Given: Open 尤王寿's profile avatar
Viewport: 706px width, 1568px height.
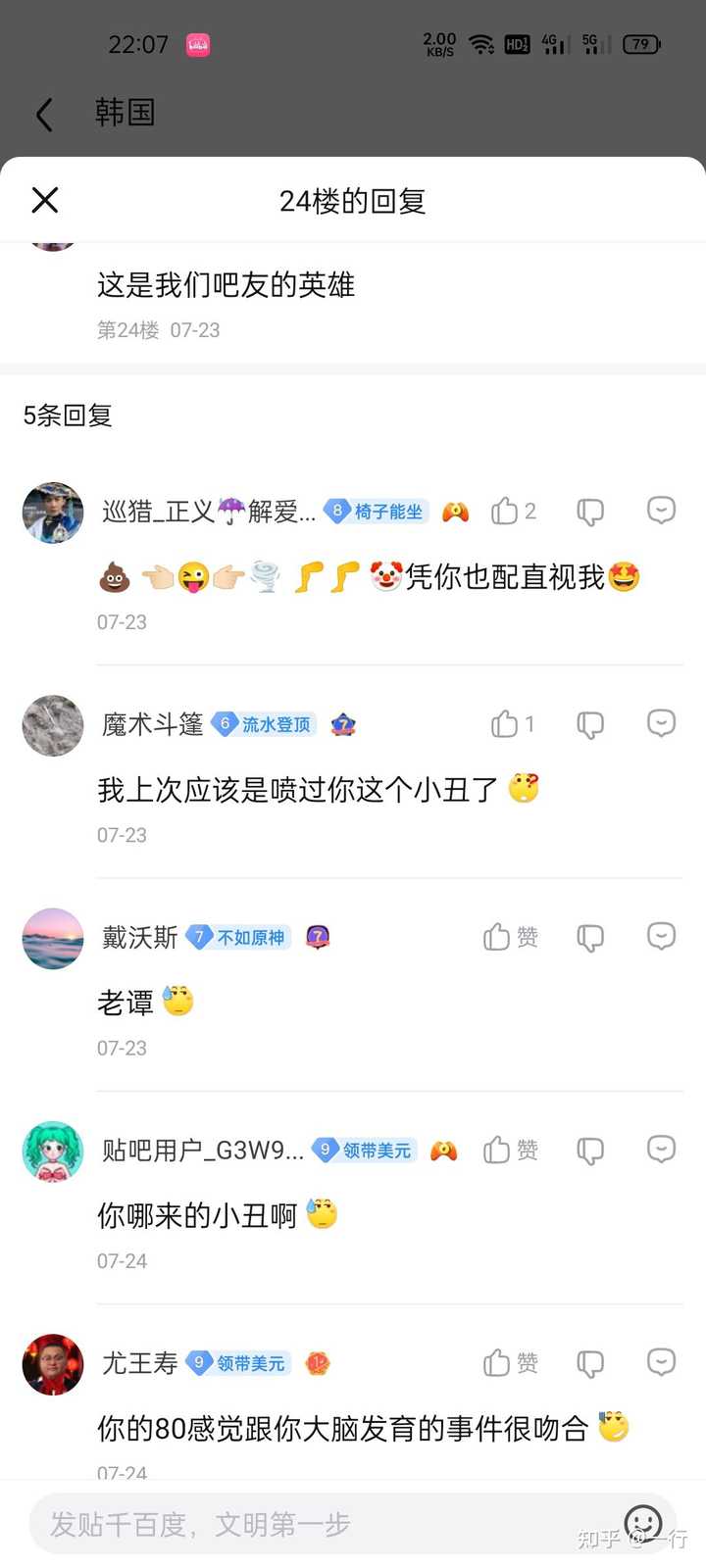Looking at the screenshot, I should click(x=53, y=1363).
